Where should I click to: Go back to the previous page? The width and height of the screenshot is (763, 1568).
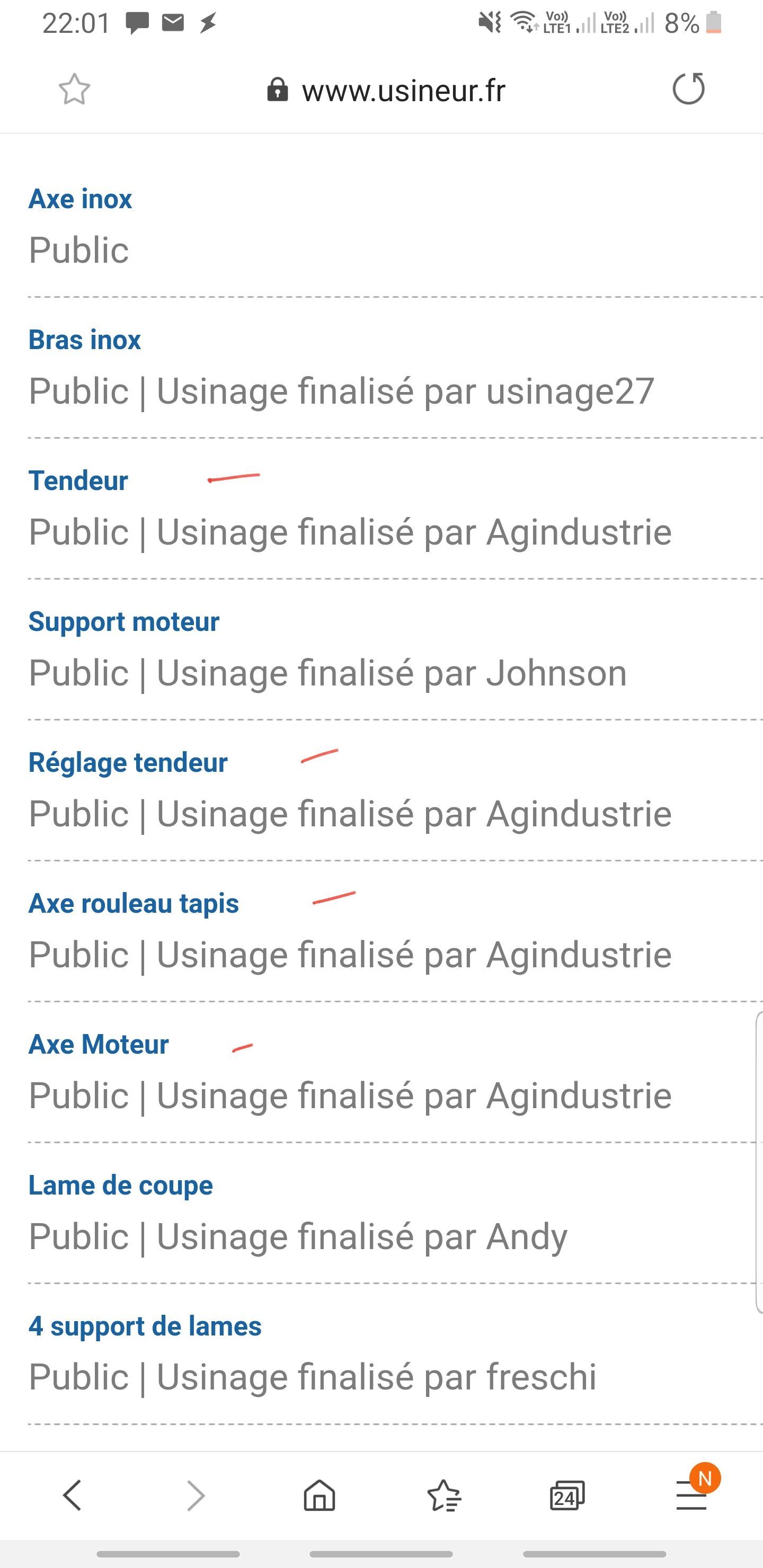tap(73, 1495)
